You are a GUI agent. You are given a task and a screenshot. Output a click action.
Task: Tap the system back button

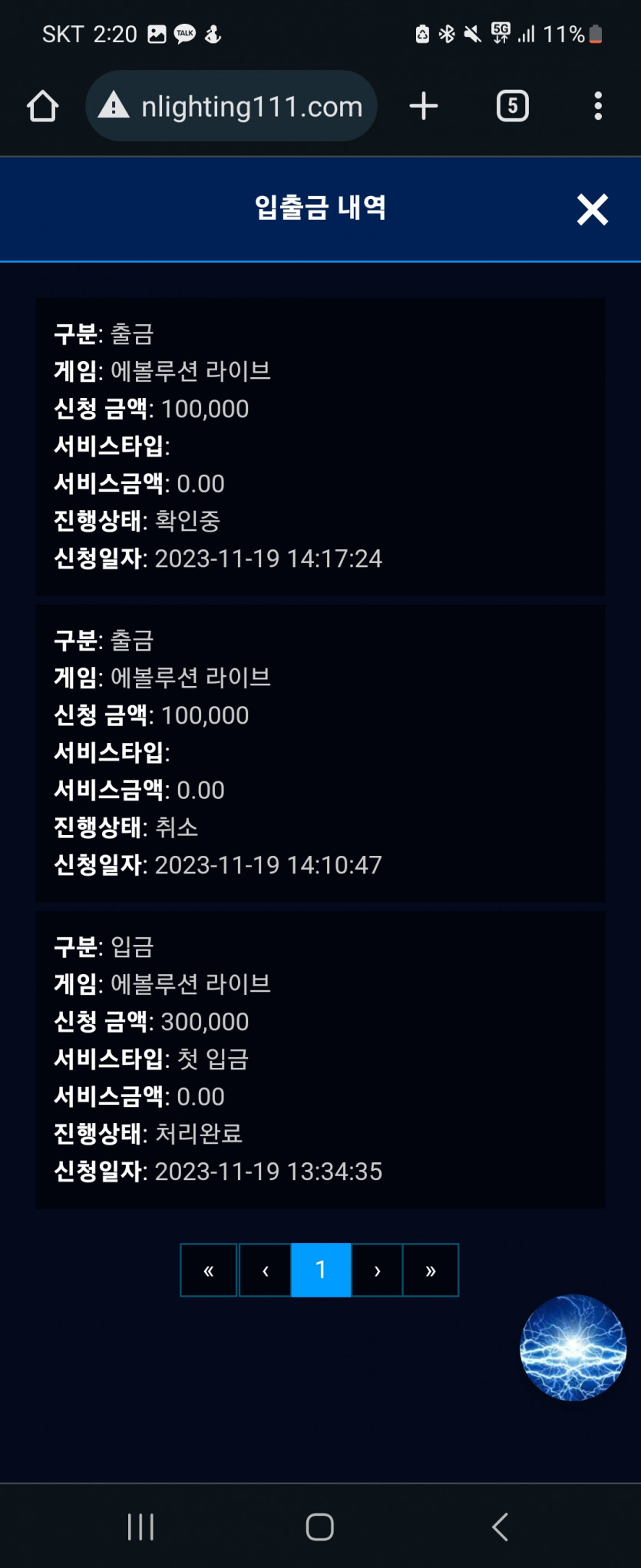[500, 1527]
